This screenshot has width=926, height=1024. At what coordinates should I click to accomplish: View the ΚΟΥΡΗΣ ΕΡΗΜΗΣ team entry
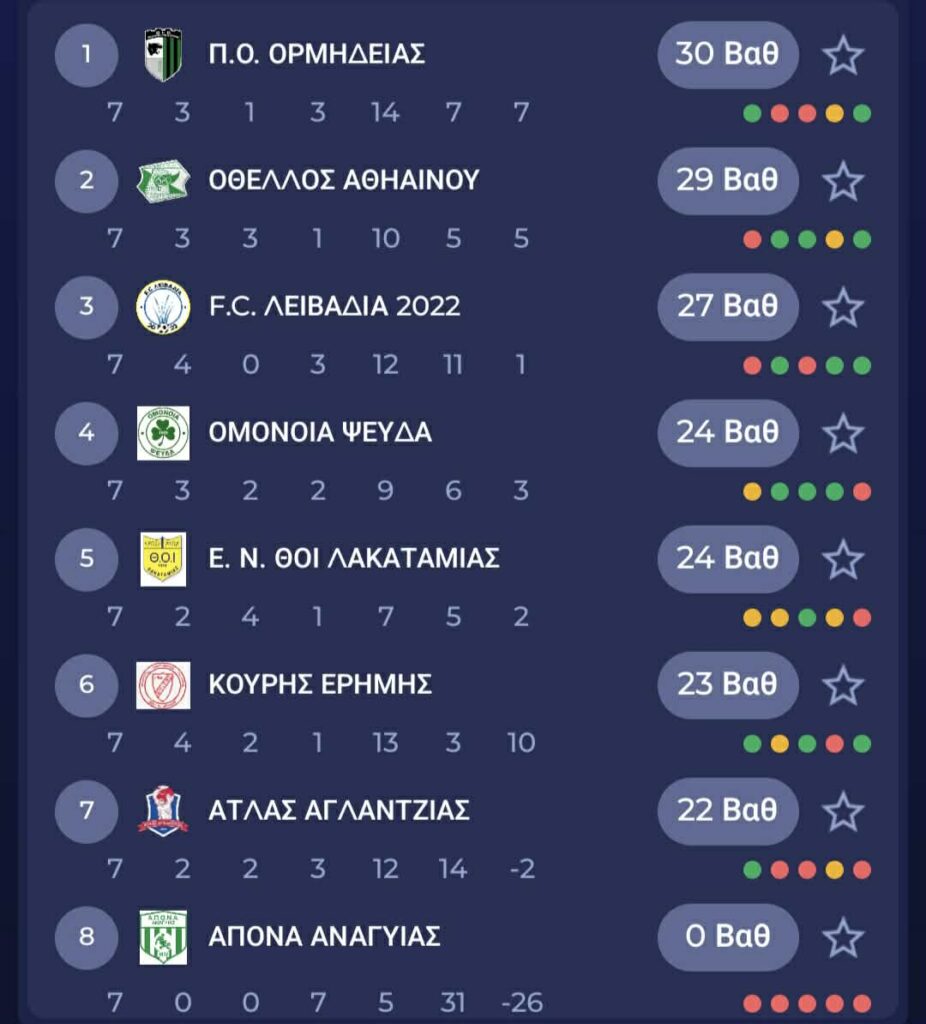point(320,684)
